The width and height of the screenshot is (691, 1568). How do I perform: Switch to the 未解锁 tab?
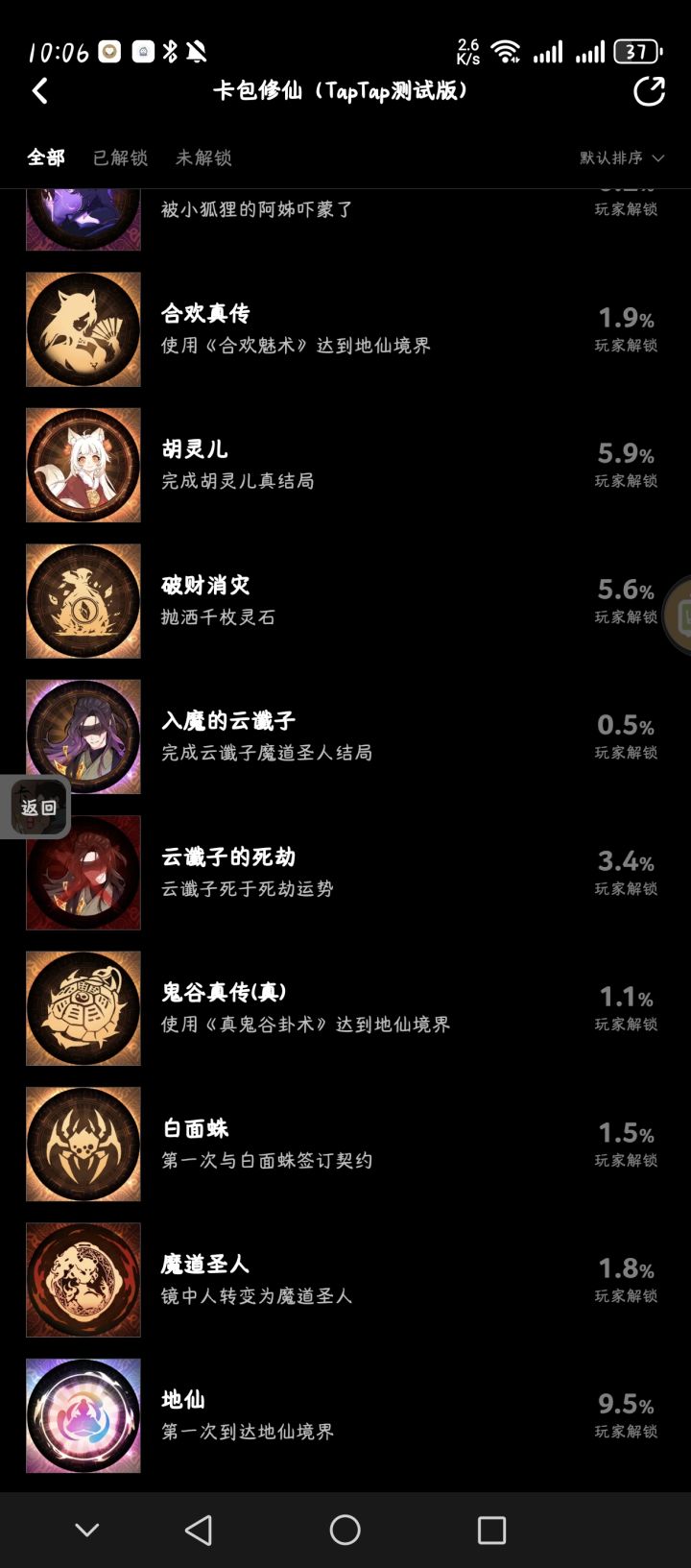pos(203,157)
